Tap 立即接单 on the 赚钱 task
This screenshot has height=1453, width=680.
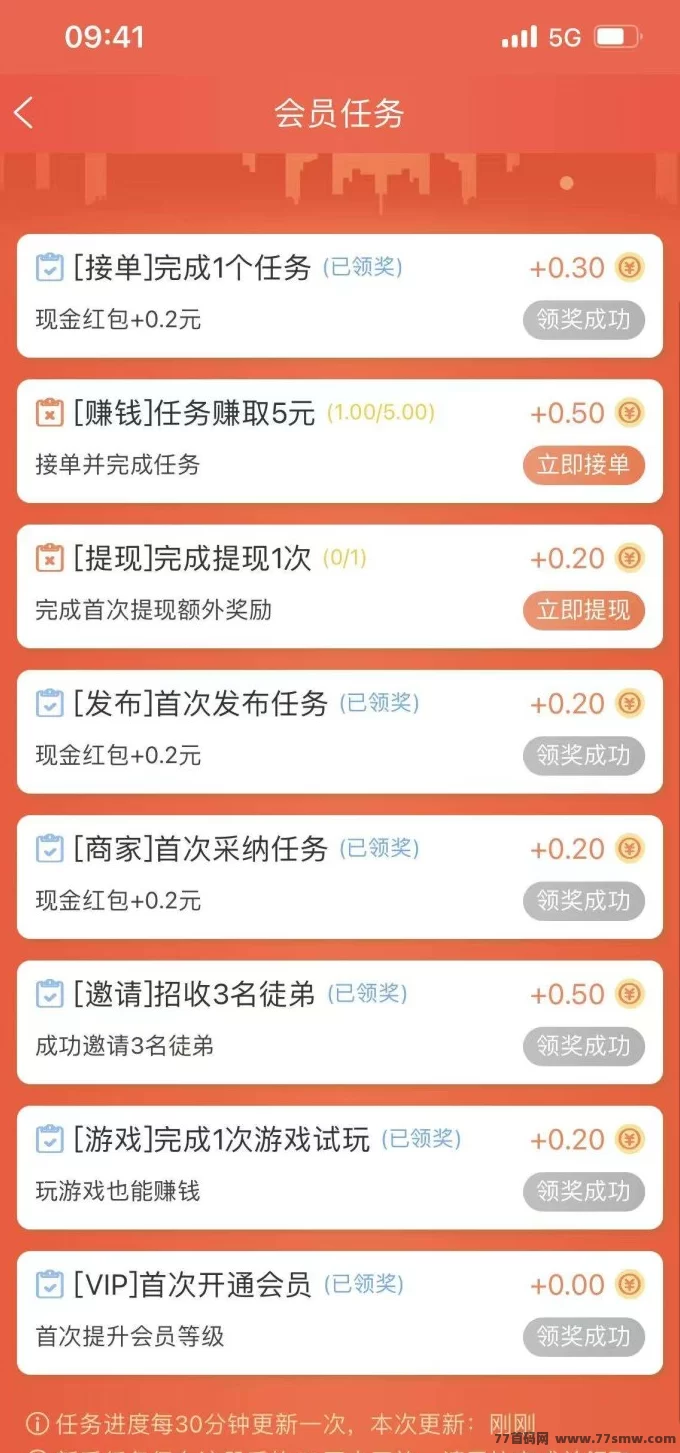583,465
